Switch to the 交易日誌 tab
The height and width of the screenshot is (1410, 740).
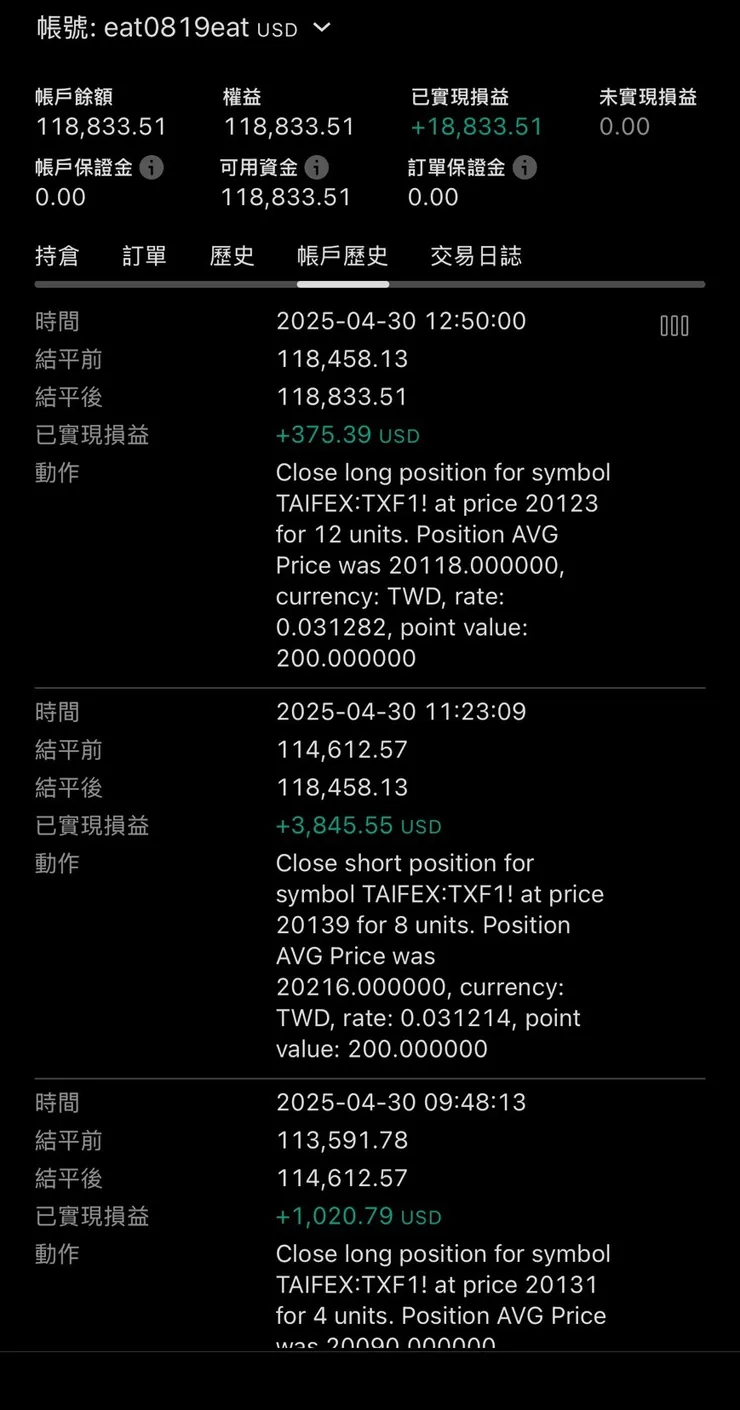point(475,256)
